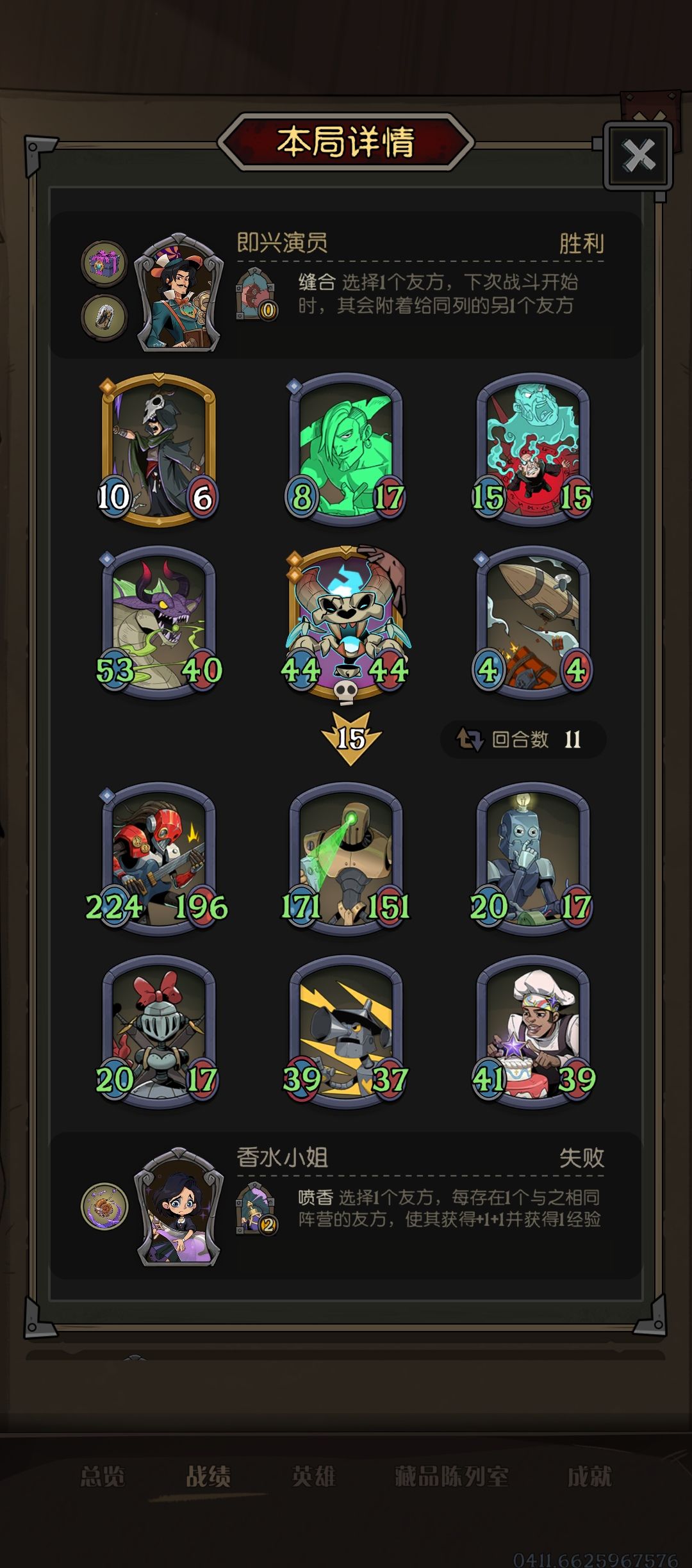Image resolution: width=692 pixels, height=1568 pixels.
Task: Open the golden 44/44 skull beast card
Action: point(346,623)
